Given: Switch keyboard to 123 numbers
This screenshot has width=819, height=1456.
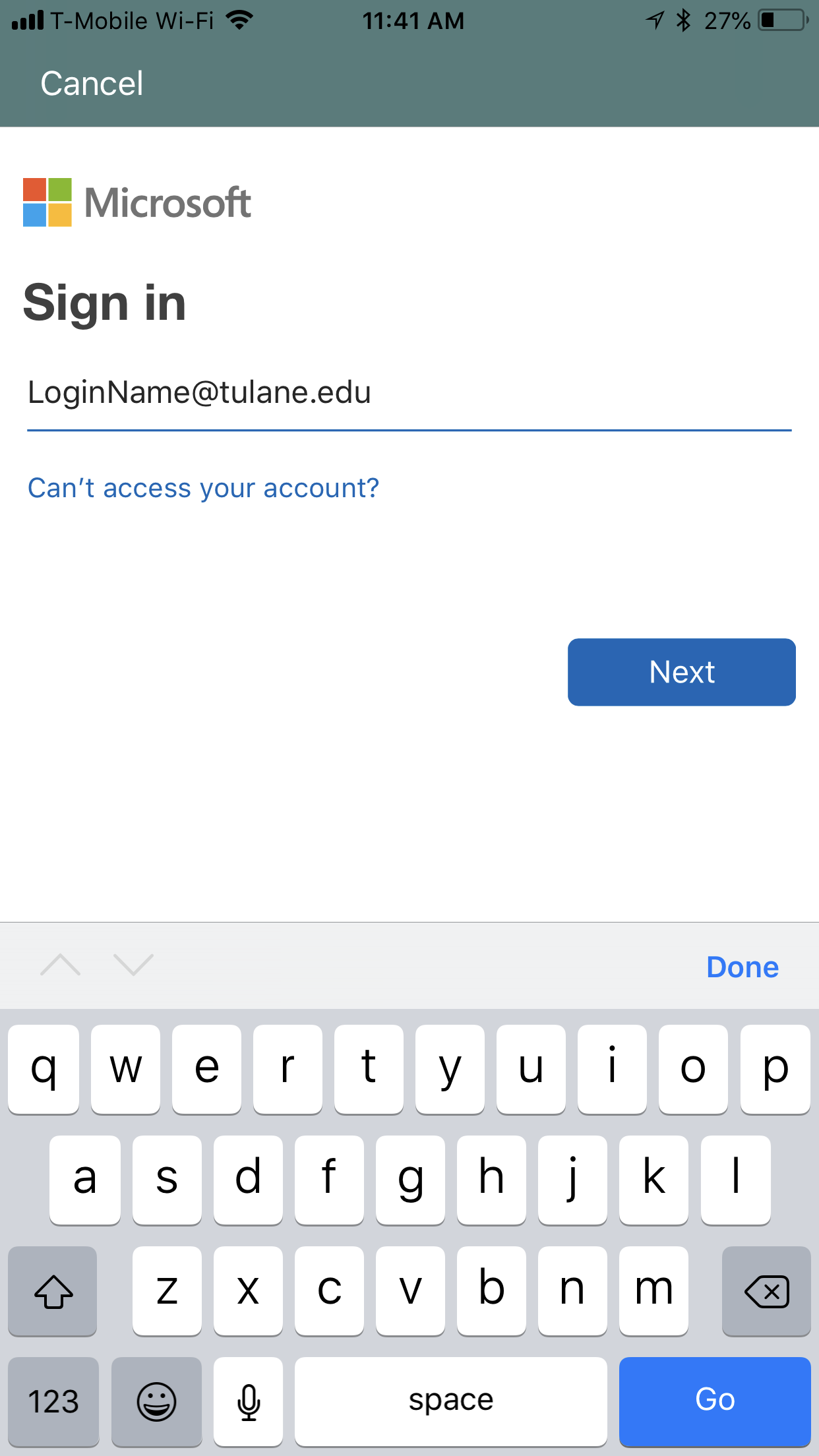Looking at the screenshot, I should (53, 1401).
